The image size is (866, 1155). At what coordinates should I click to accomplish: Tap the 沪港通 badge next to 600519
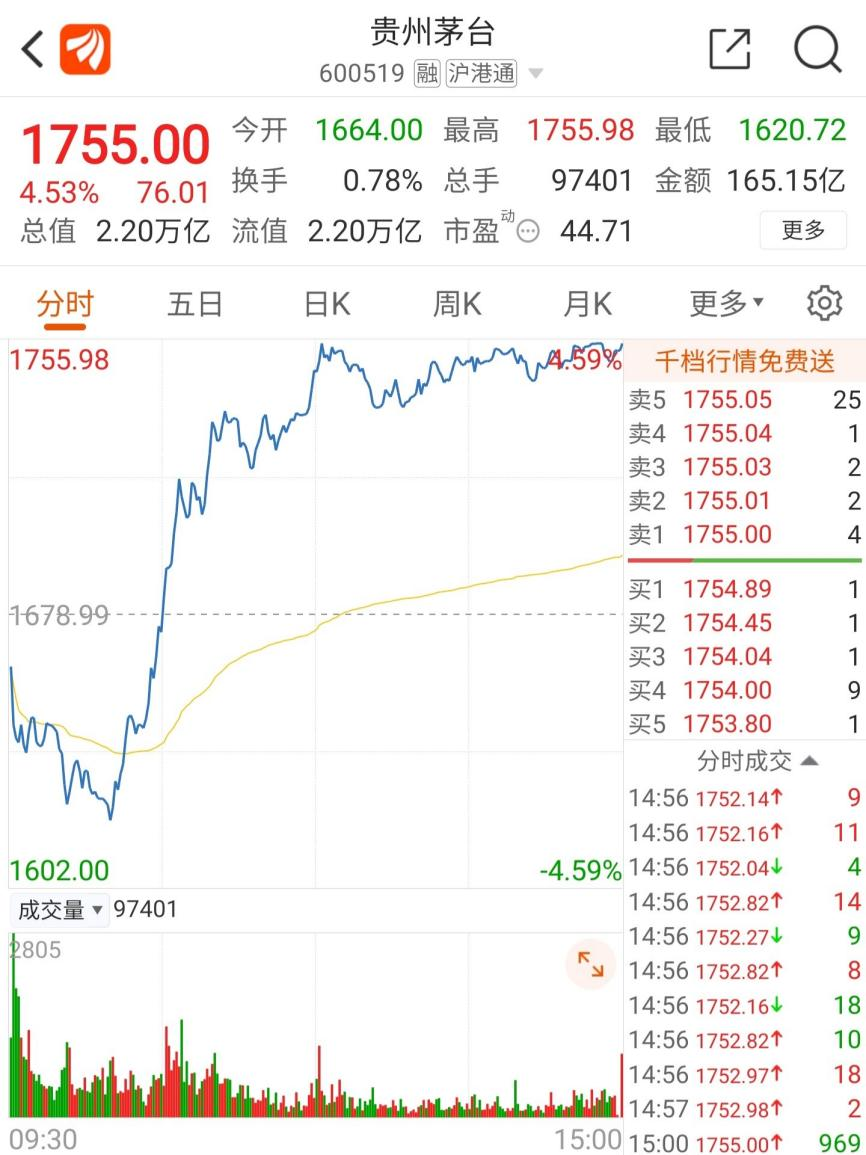coord(482,73)
